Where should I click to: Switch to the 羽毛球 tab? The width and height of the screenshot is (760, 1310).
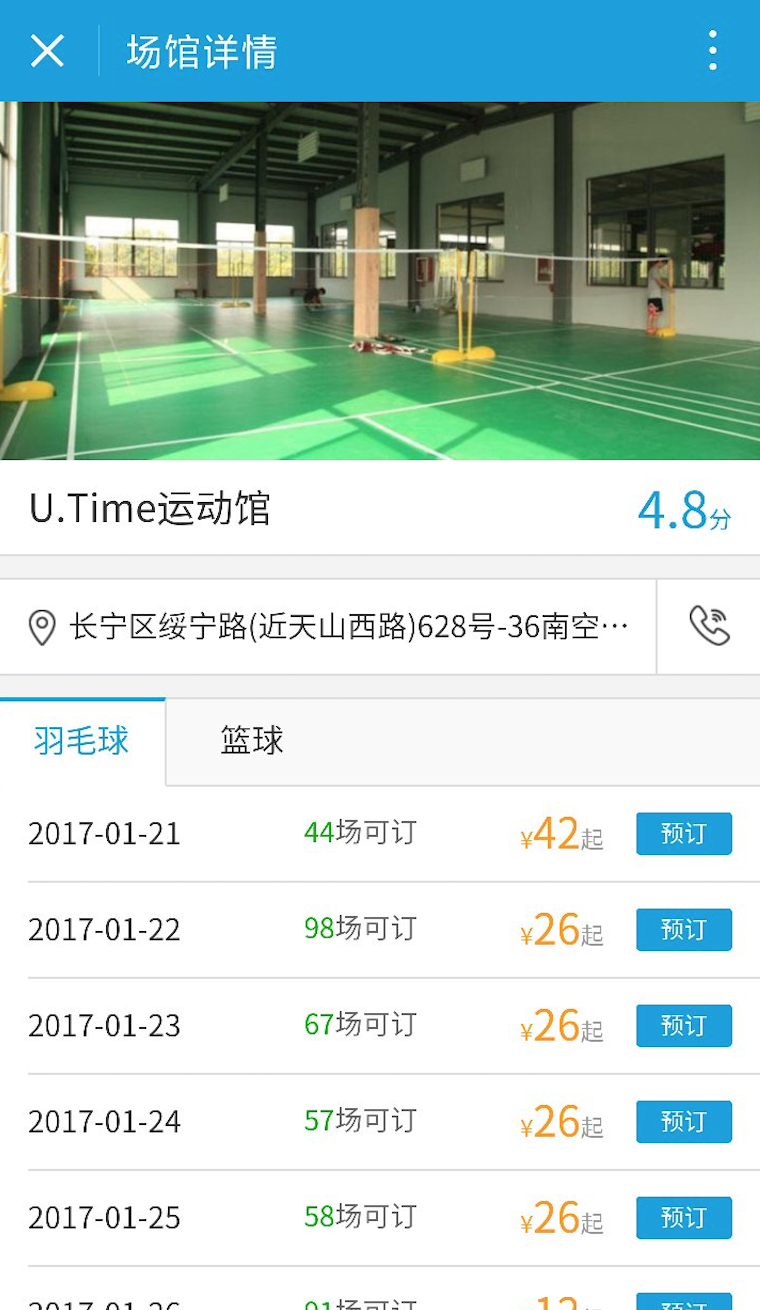82,741
